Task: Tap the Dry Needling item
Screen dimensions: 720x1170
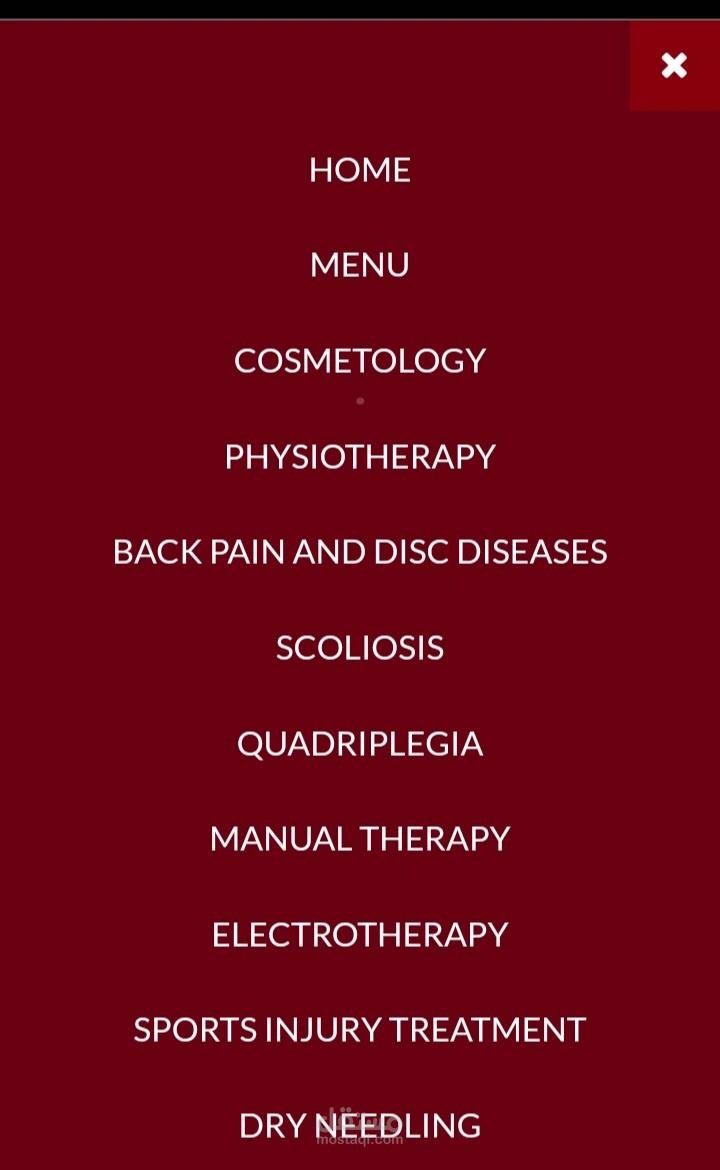Action: [360, 1126]
